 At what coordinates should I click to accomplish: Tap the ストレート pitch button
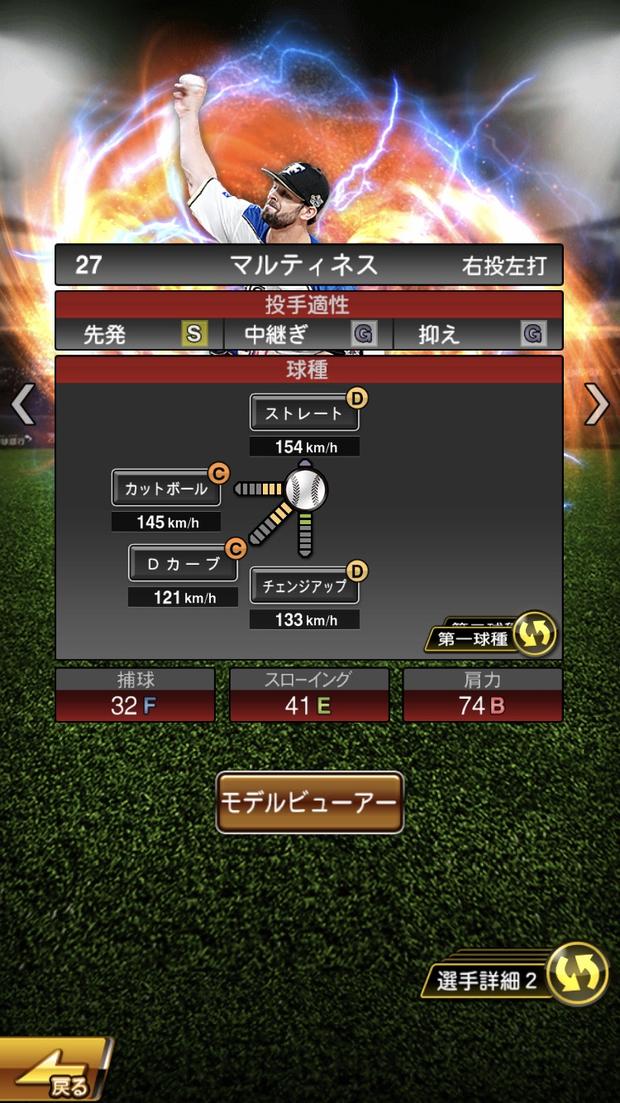304,413
